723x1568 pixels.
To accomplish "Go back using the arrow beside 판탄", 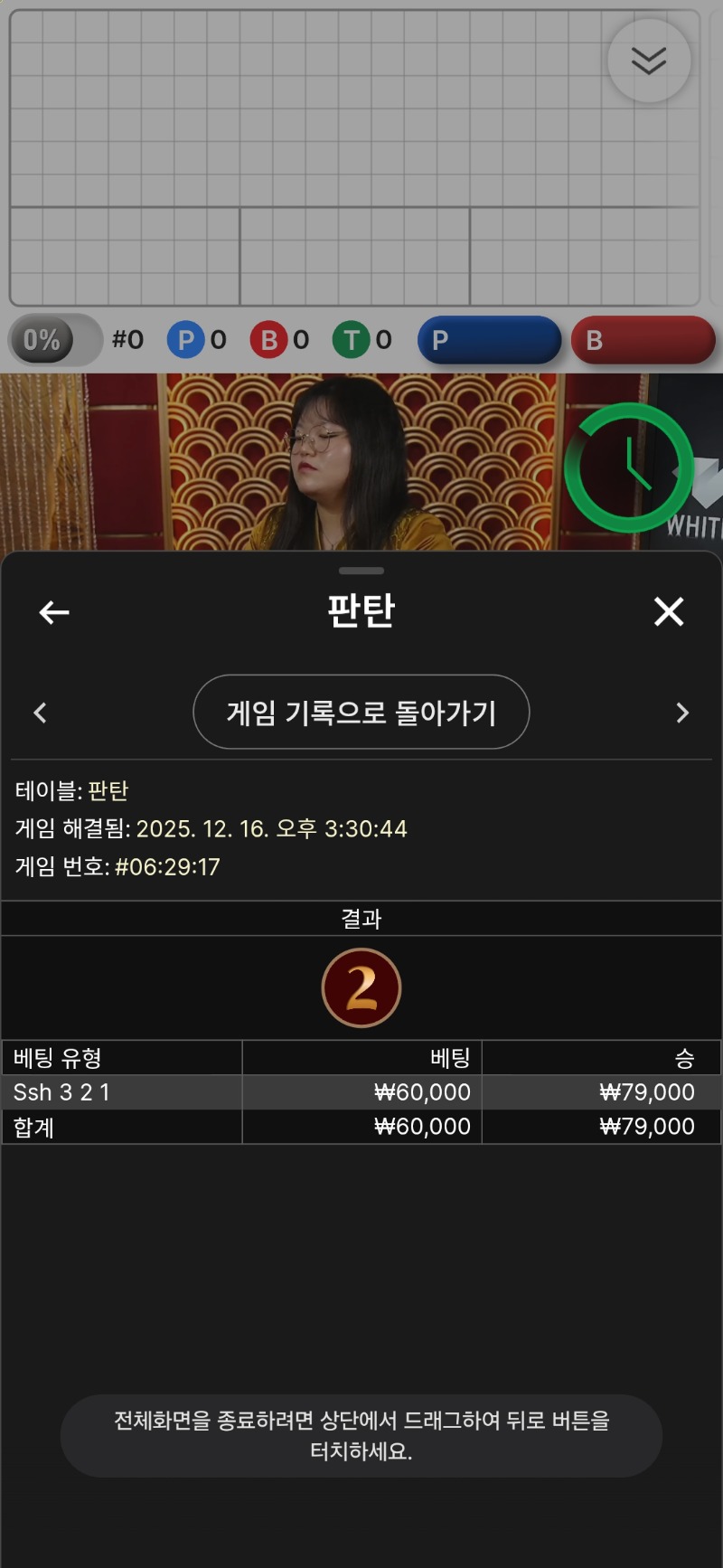I will [x=54, y=612].
